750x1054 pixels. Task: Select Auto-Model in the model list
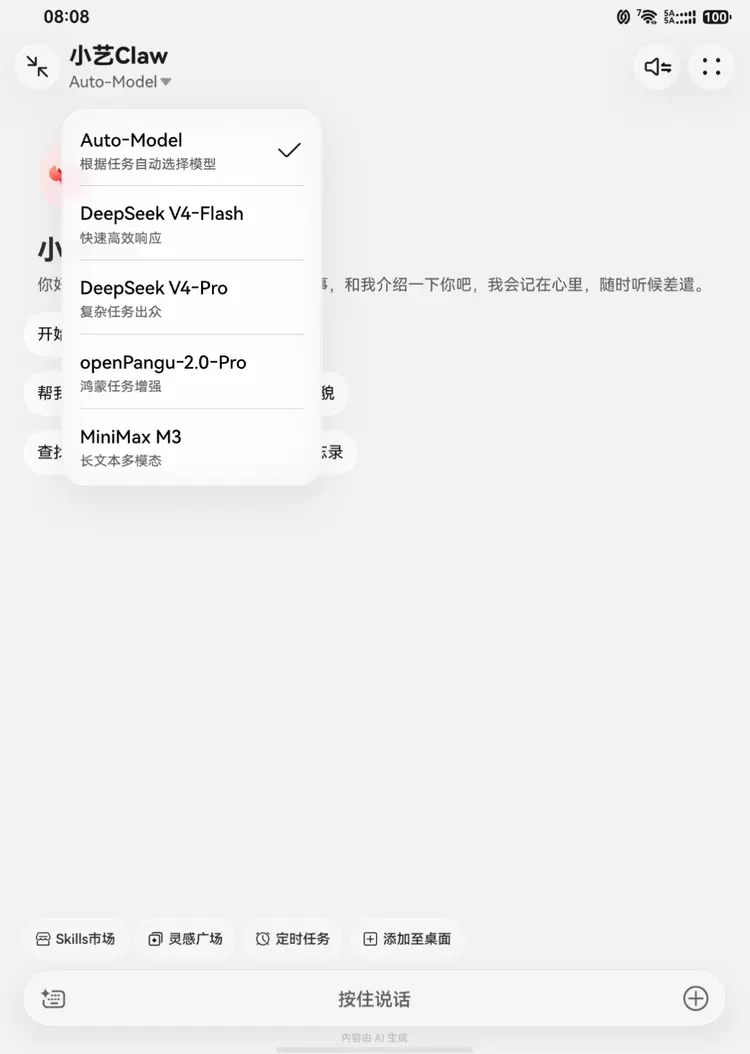(x=192, y=151)
